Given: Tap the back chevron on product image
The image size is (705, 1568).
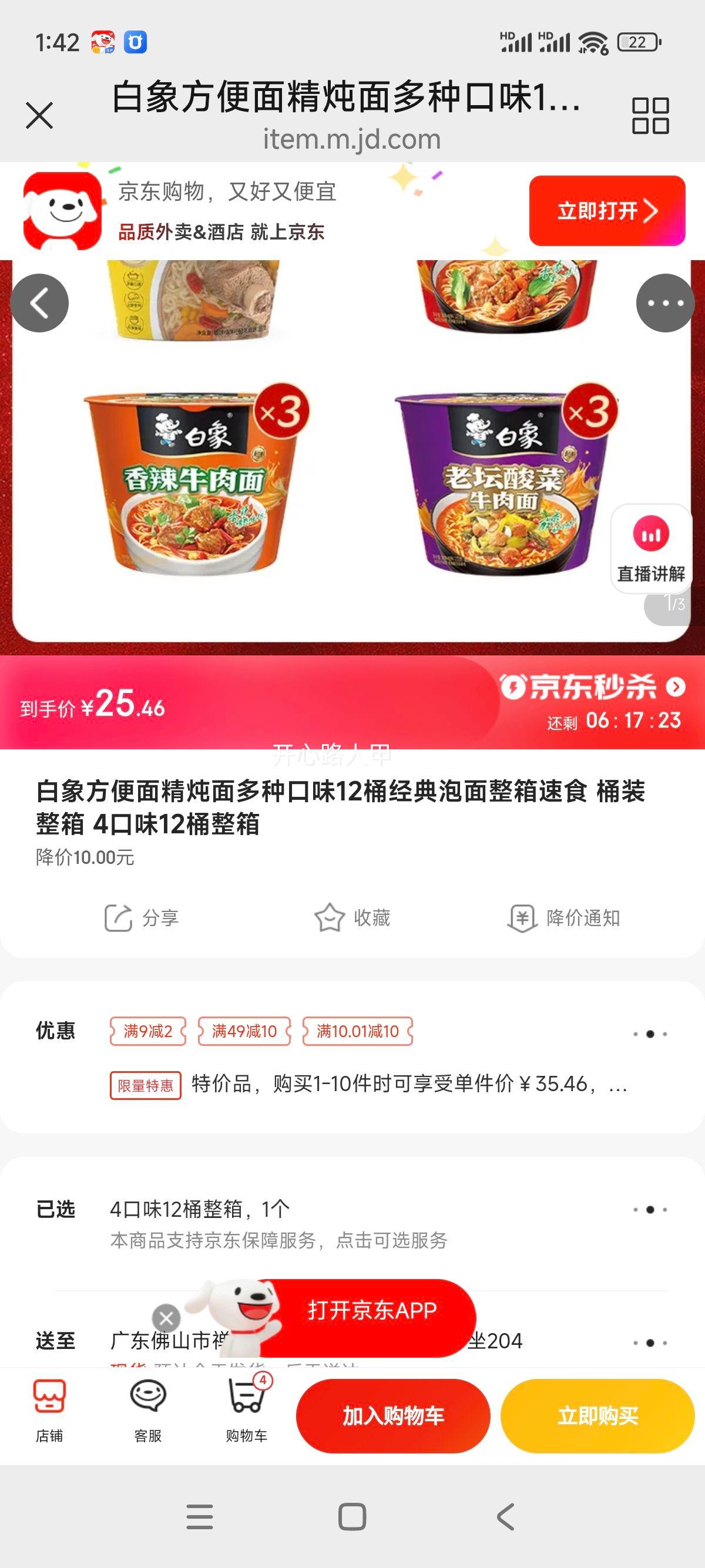Looking at the screenshot, I should (40, 302).
